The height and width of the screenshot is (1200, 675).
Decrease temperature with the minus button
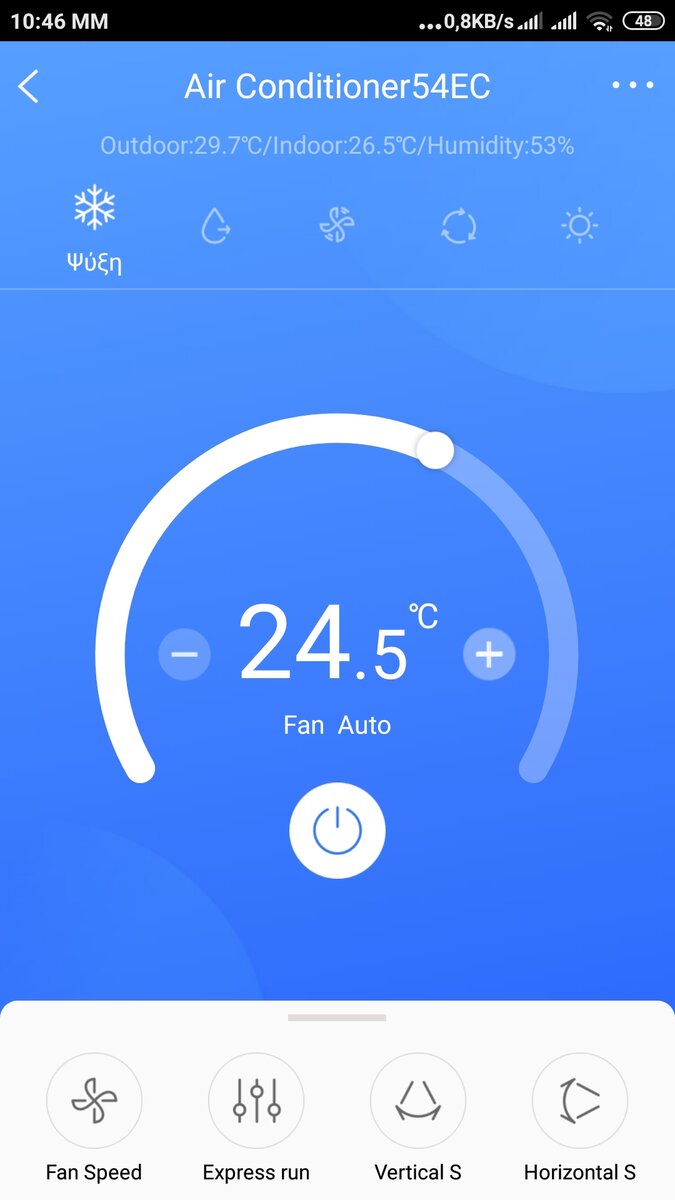[185, 655]
